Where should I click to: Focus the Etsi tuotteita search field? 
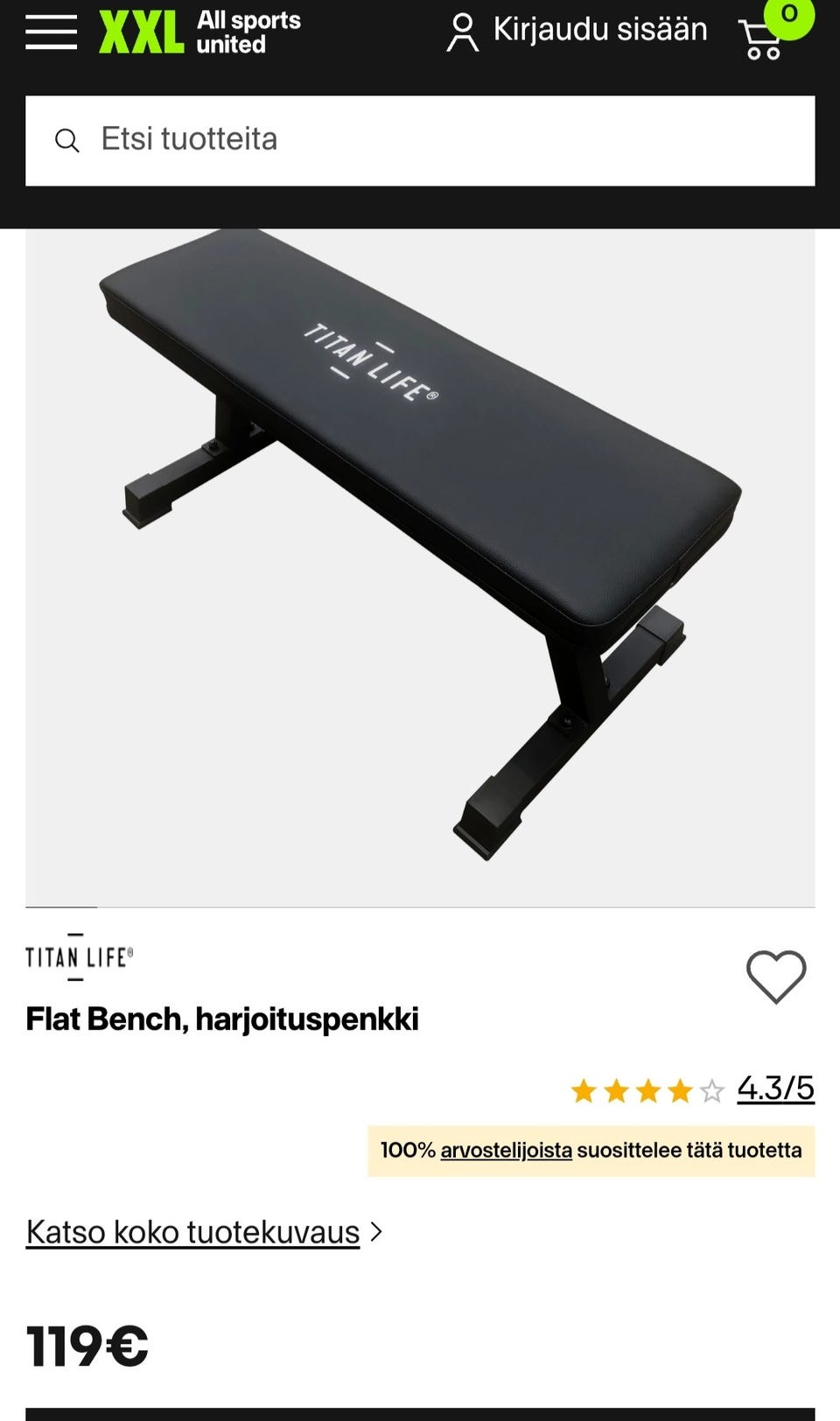[x=420, y=140]
